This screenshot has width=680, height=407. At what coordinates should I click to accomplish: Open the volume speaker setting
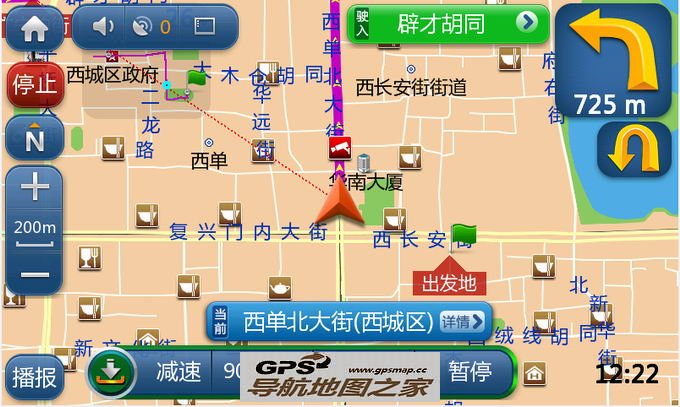[x=102, y=27]
